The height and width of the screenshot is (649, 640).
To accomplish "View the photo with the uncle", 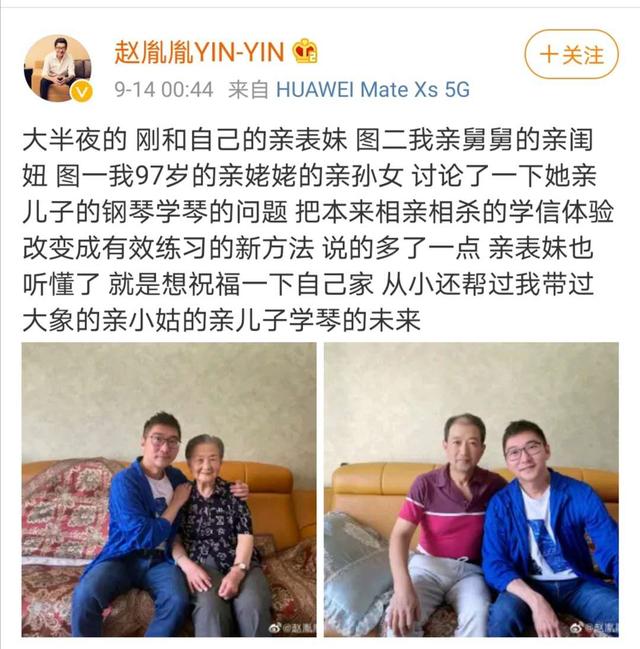I will [x=471, y=490].
